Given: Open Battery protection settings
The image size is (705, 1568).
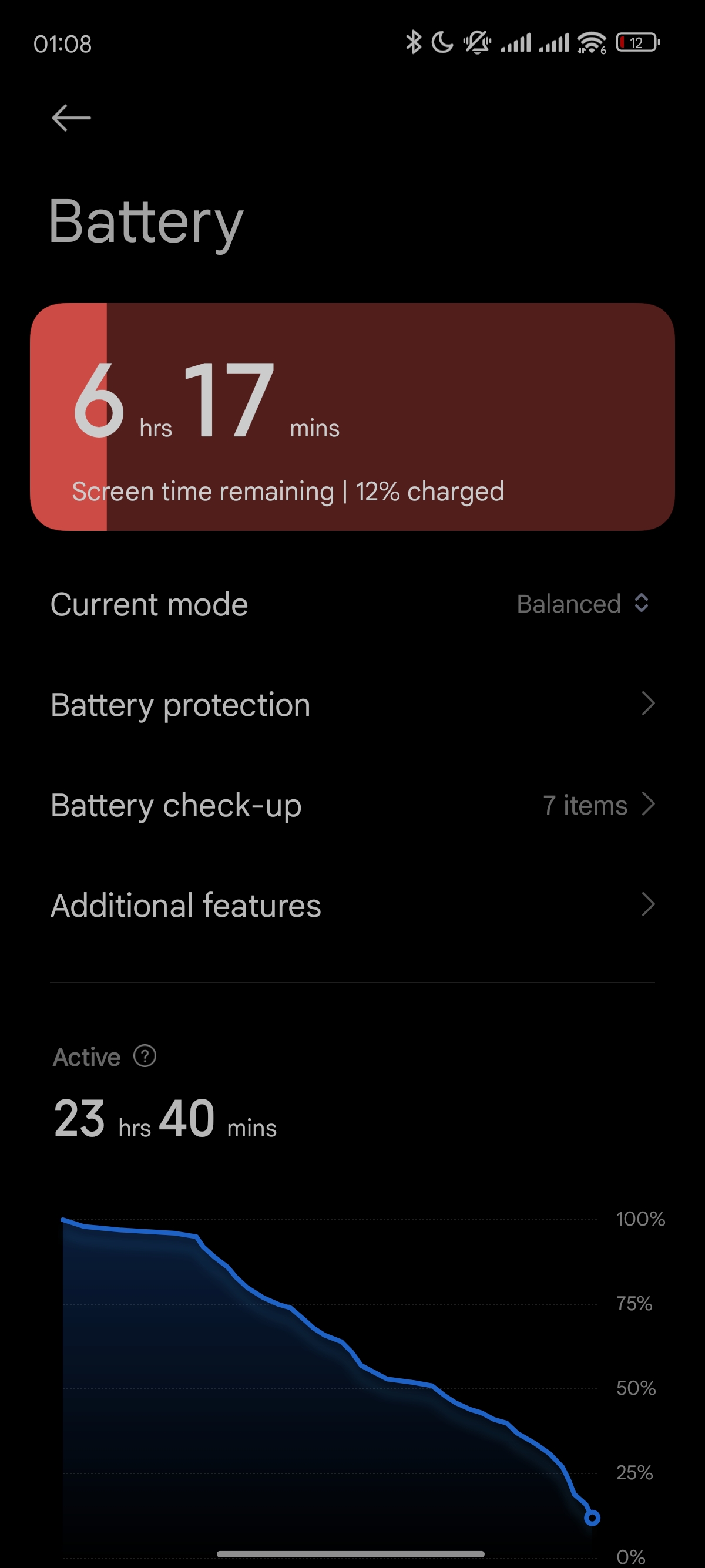Looking at the screenshot, I should [352, 705].
